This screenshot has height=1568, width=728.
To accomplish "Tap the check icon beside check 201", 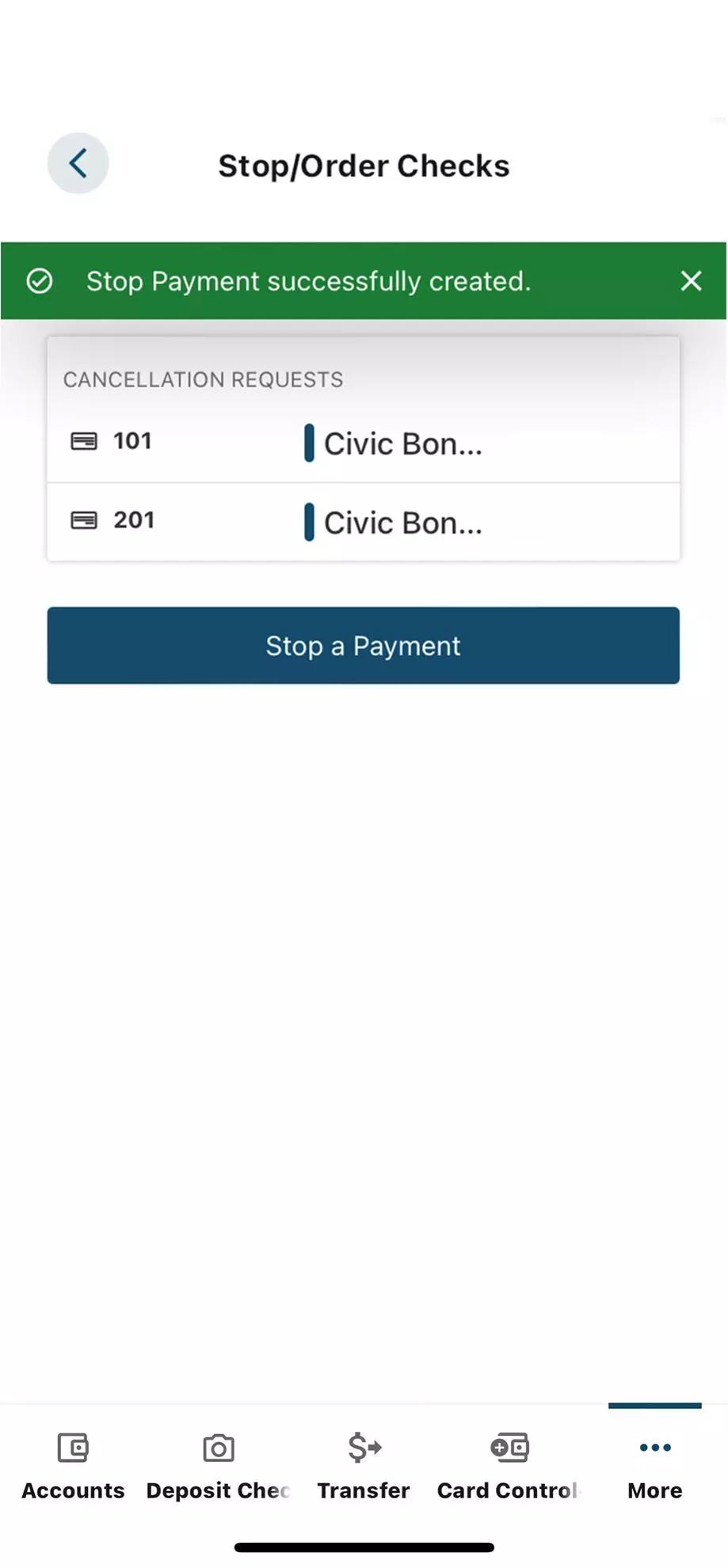I will (x=86, y=520).
